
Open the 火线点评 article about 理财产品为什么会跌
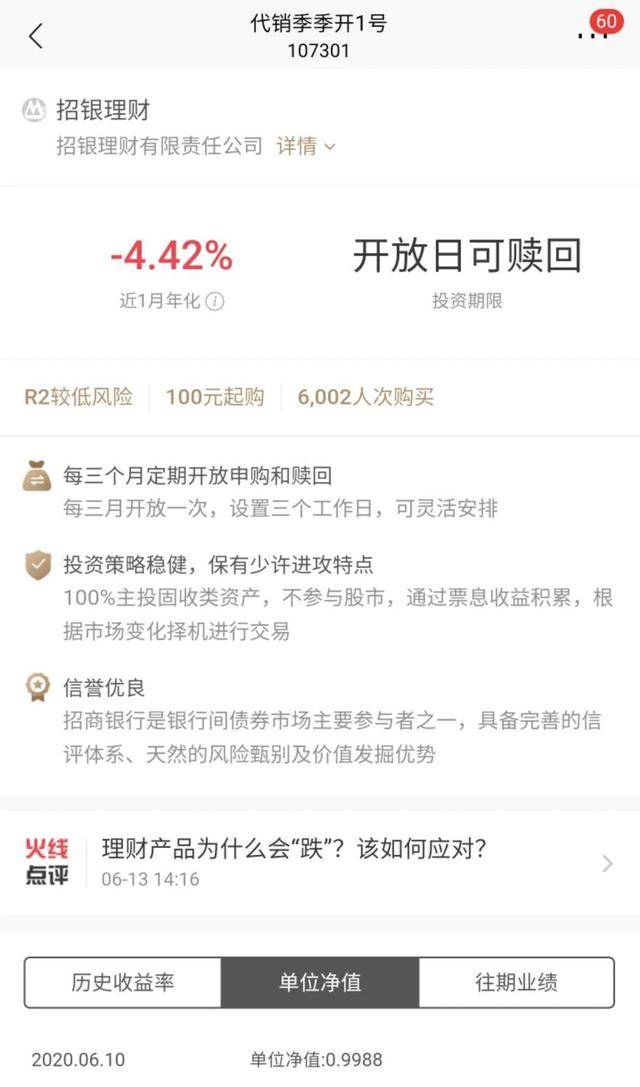(x=320, y=862)
